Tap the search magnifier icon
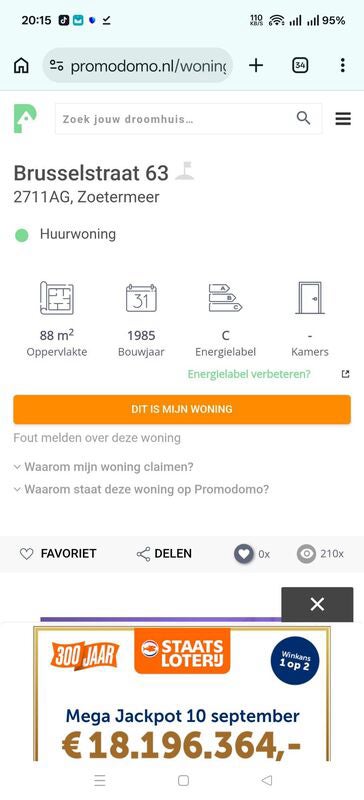The width and height of the screenshot is (364, 800). click(303, 118)
